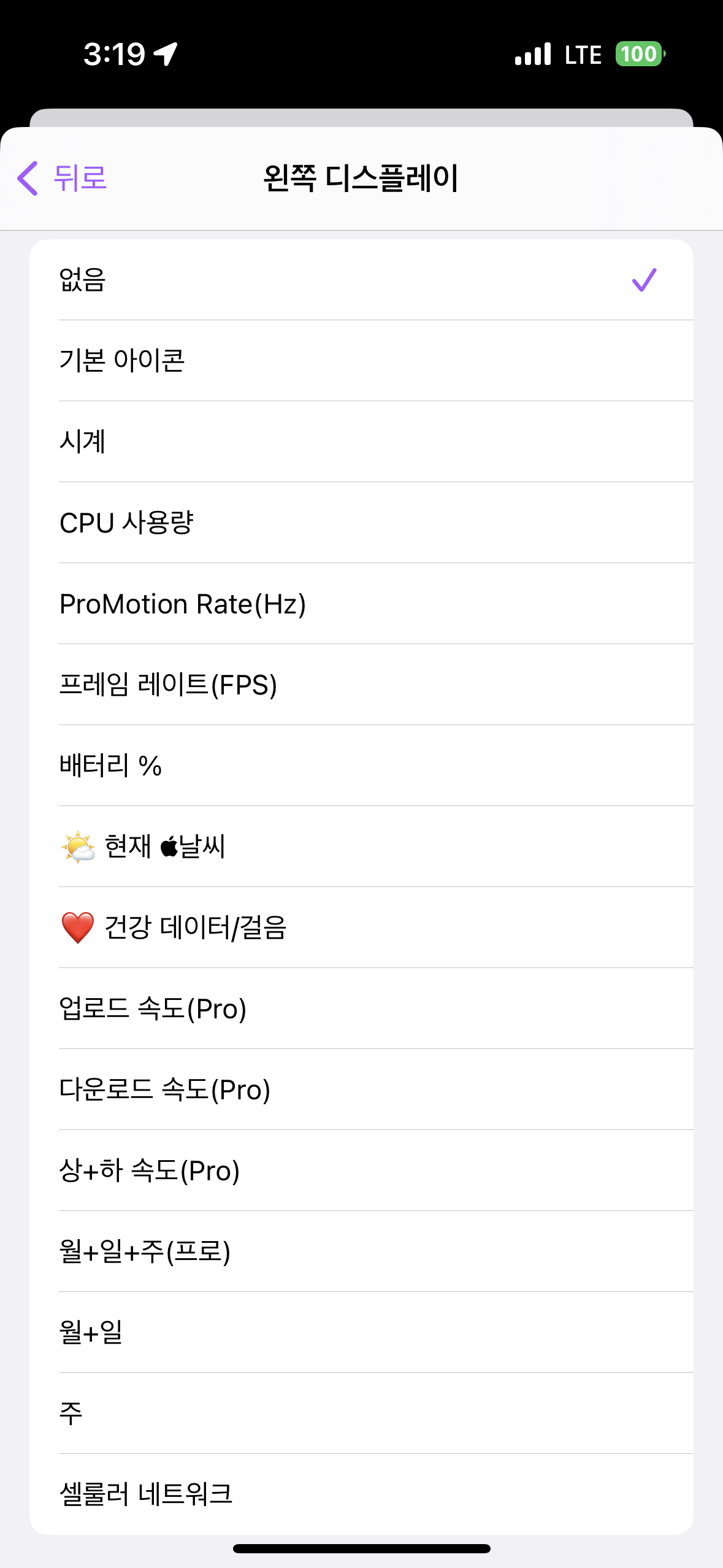The height and width of the screenshot is (1568, 723).
Task: Select the 시계 option
Action: 361,441
